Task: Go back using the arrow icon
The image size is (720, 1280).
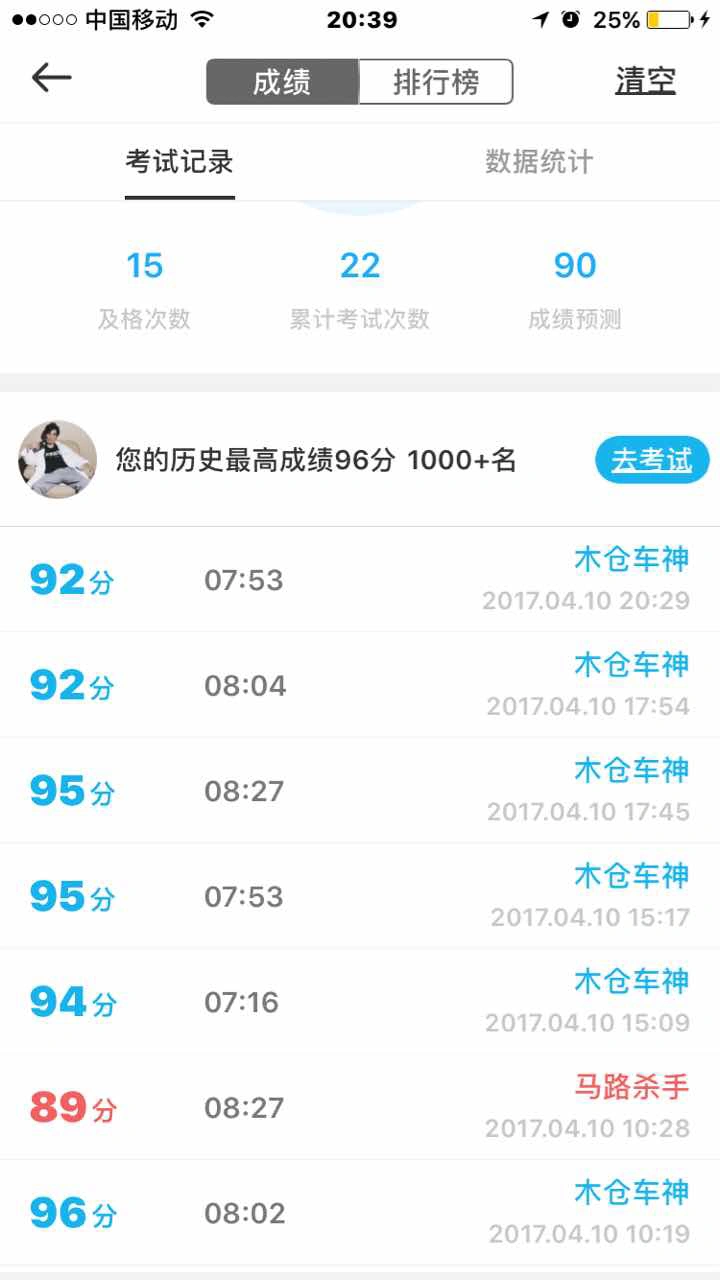Action: point(51,78)
